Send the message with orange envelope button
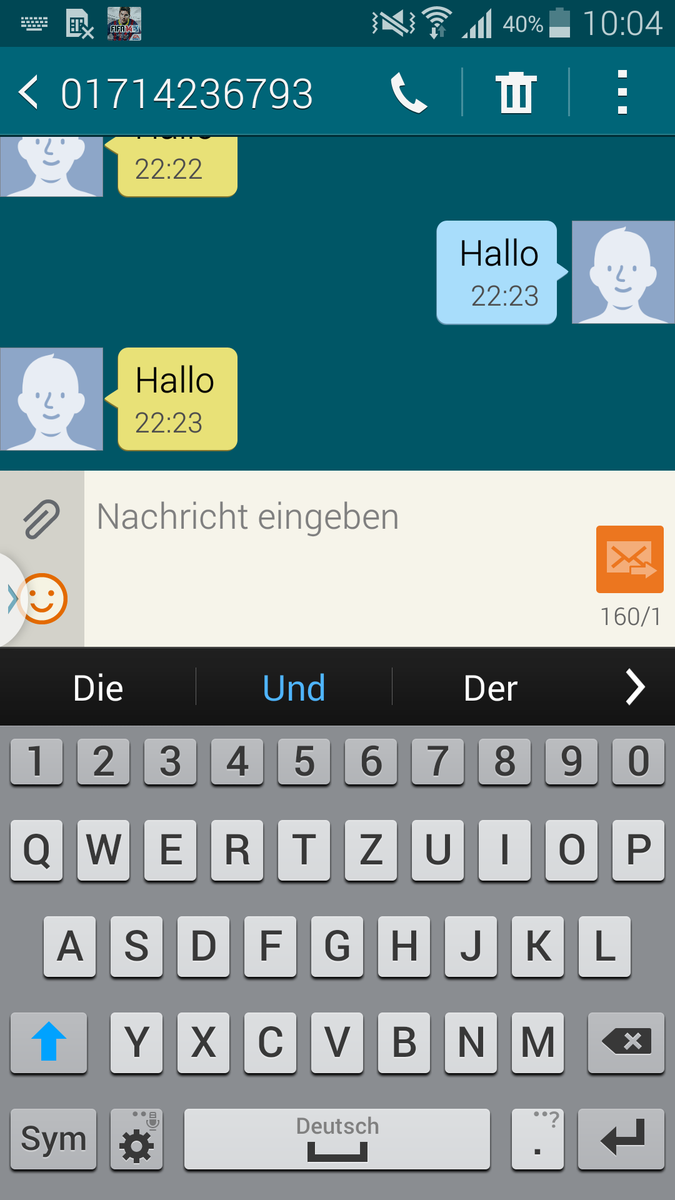Image resolution: width=675 pixels, height=1200 pixels. coord(630,559)
